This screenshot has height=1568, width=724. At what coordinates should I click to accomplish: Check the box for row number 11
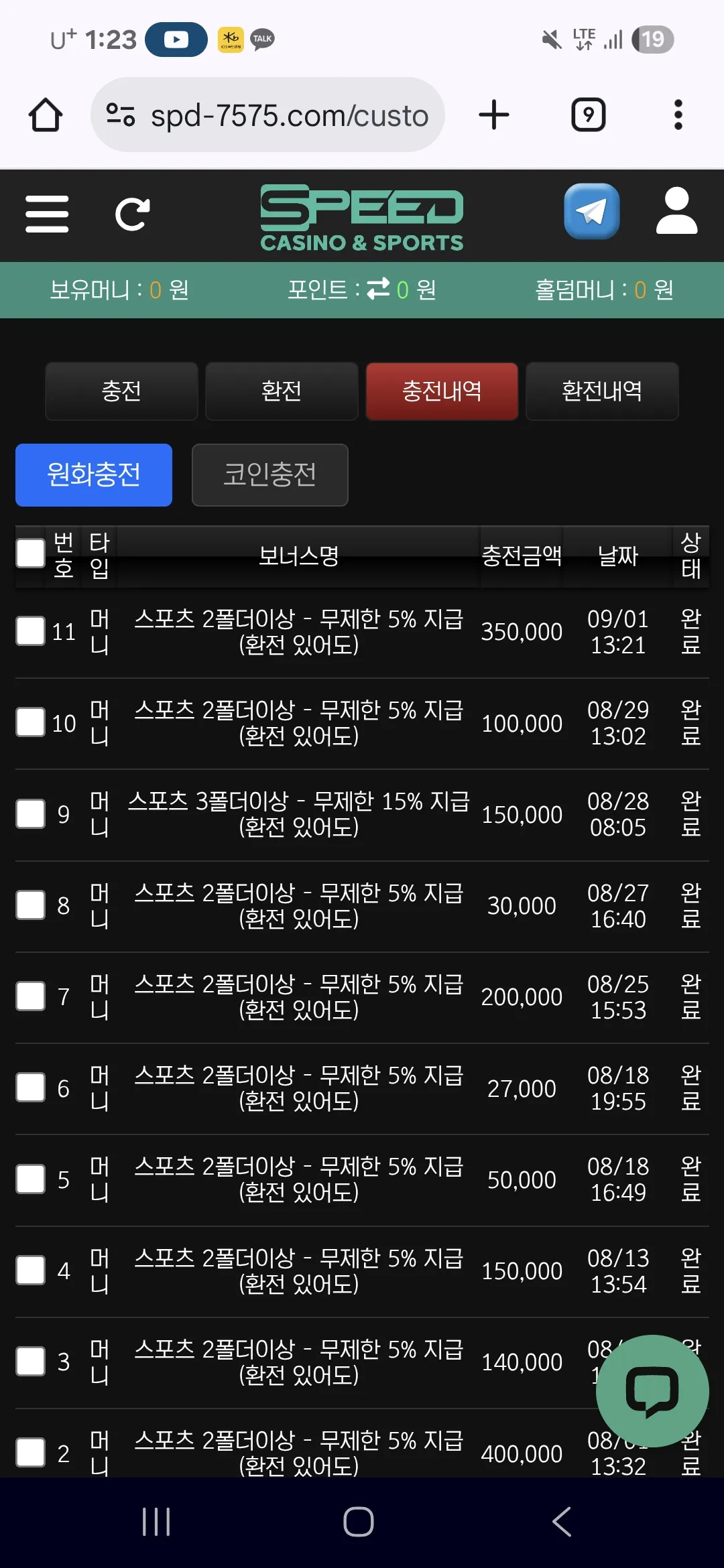30,631
